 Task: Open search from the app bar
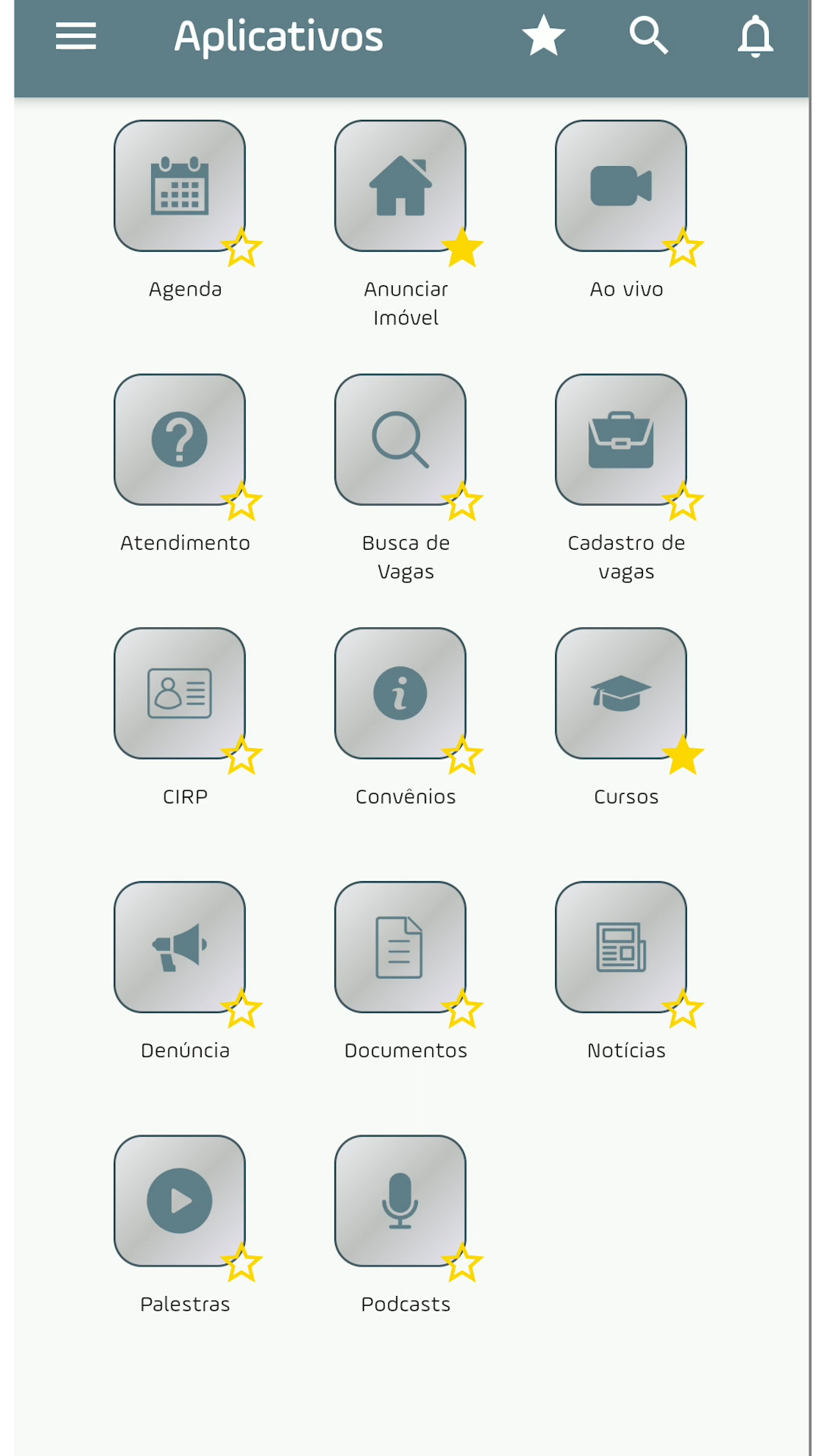[649, 36]
